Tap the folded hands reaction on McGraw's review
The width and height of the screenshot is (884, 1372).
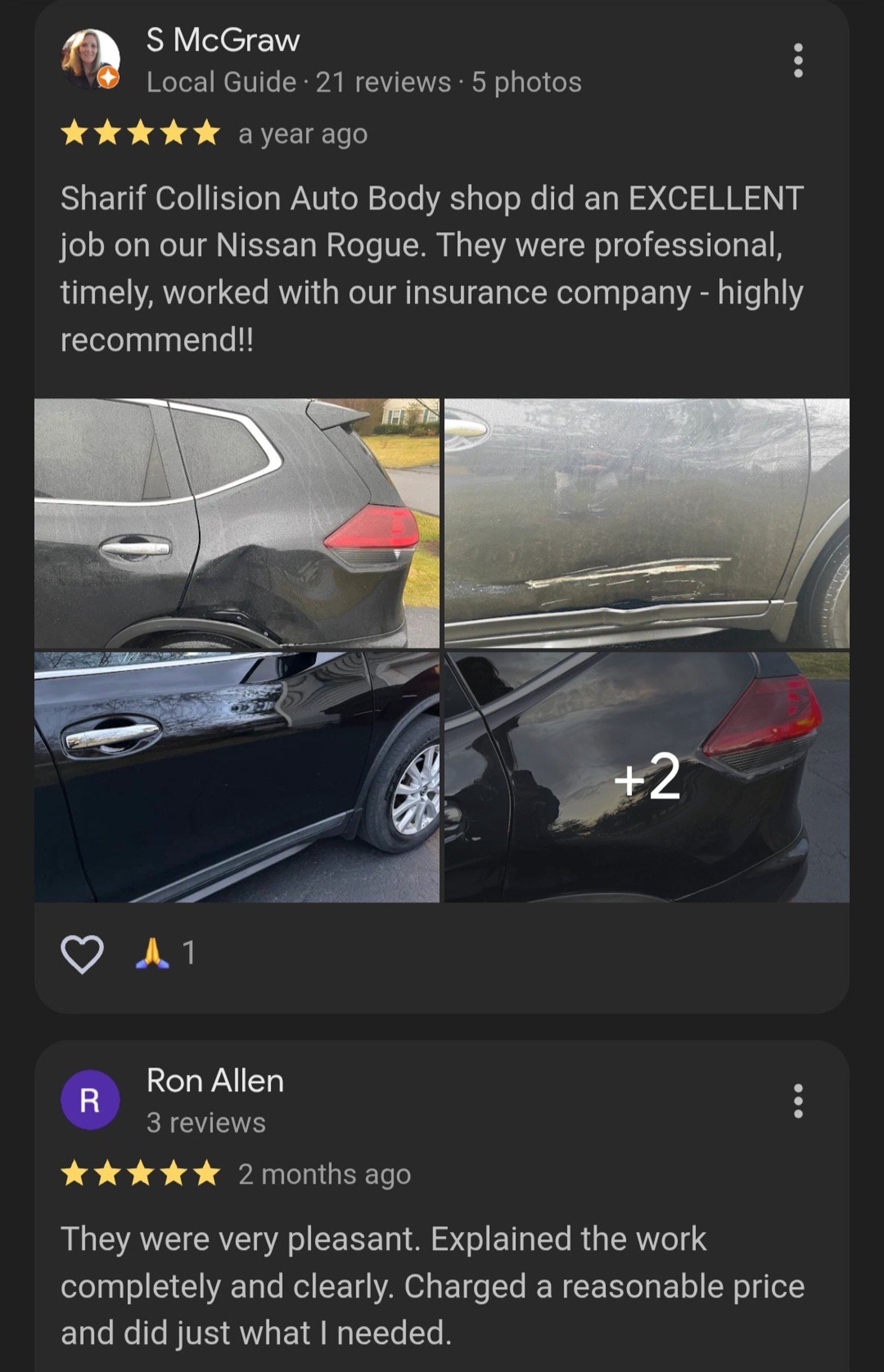[153, 953]
